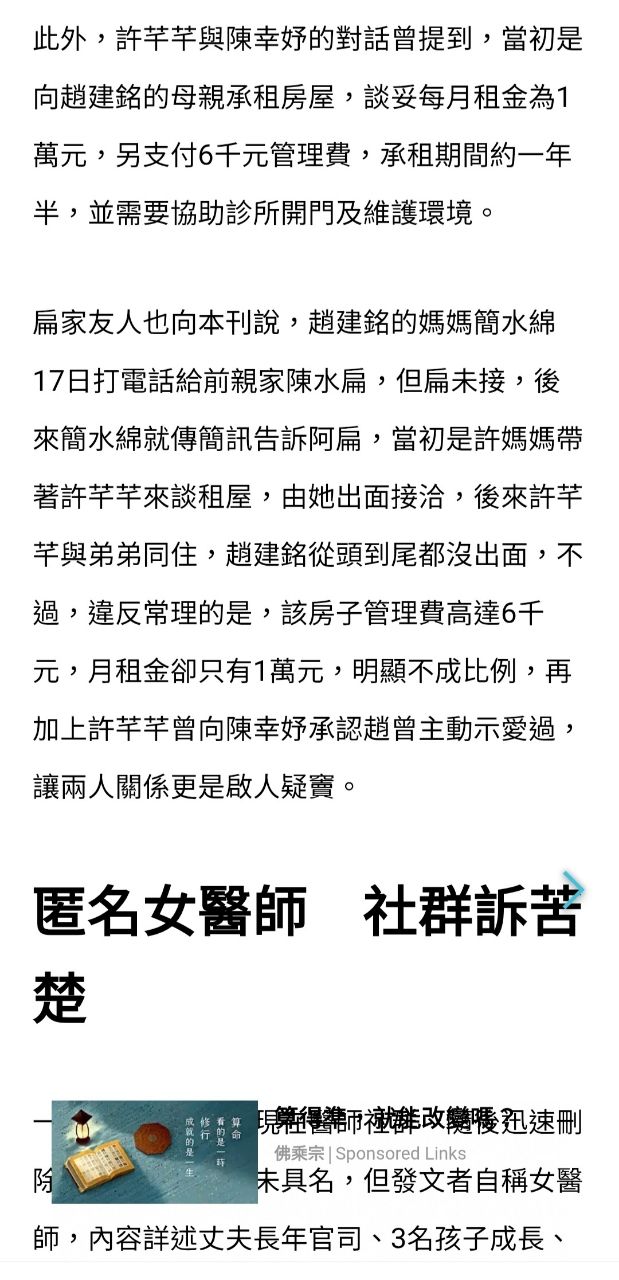Tap the 佛乘宗 Sponsored Links ad text
This screenshot has width=619, height=1280.
pyautogui.click(x=370, y=1154)
